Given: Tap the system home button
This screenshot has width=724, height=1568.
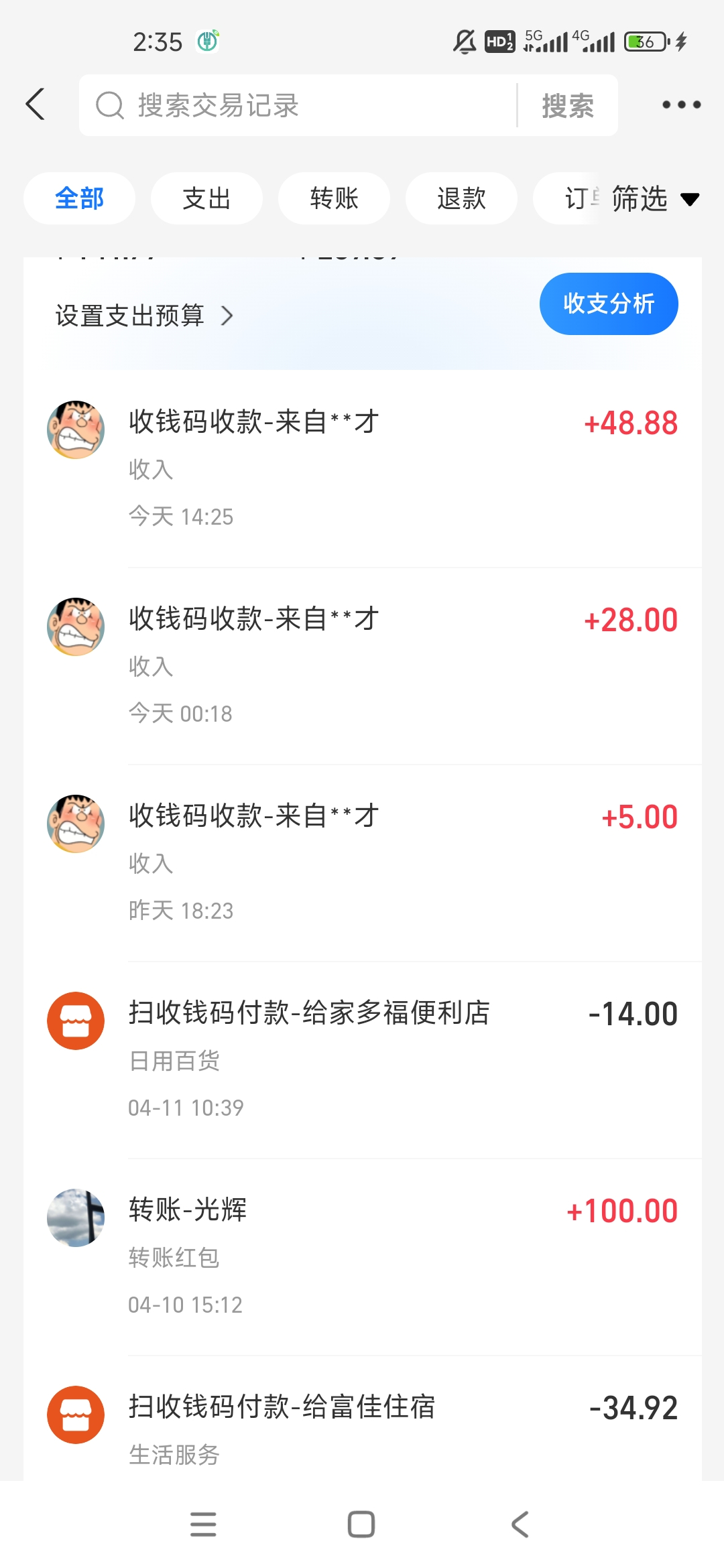Looking at the screenshot, I should [361, 1524].
